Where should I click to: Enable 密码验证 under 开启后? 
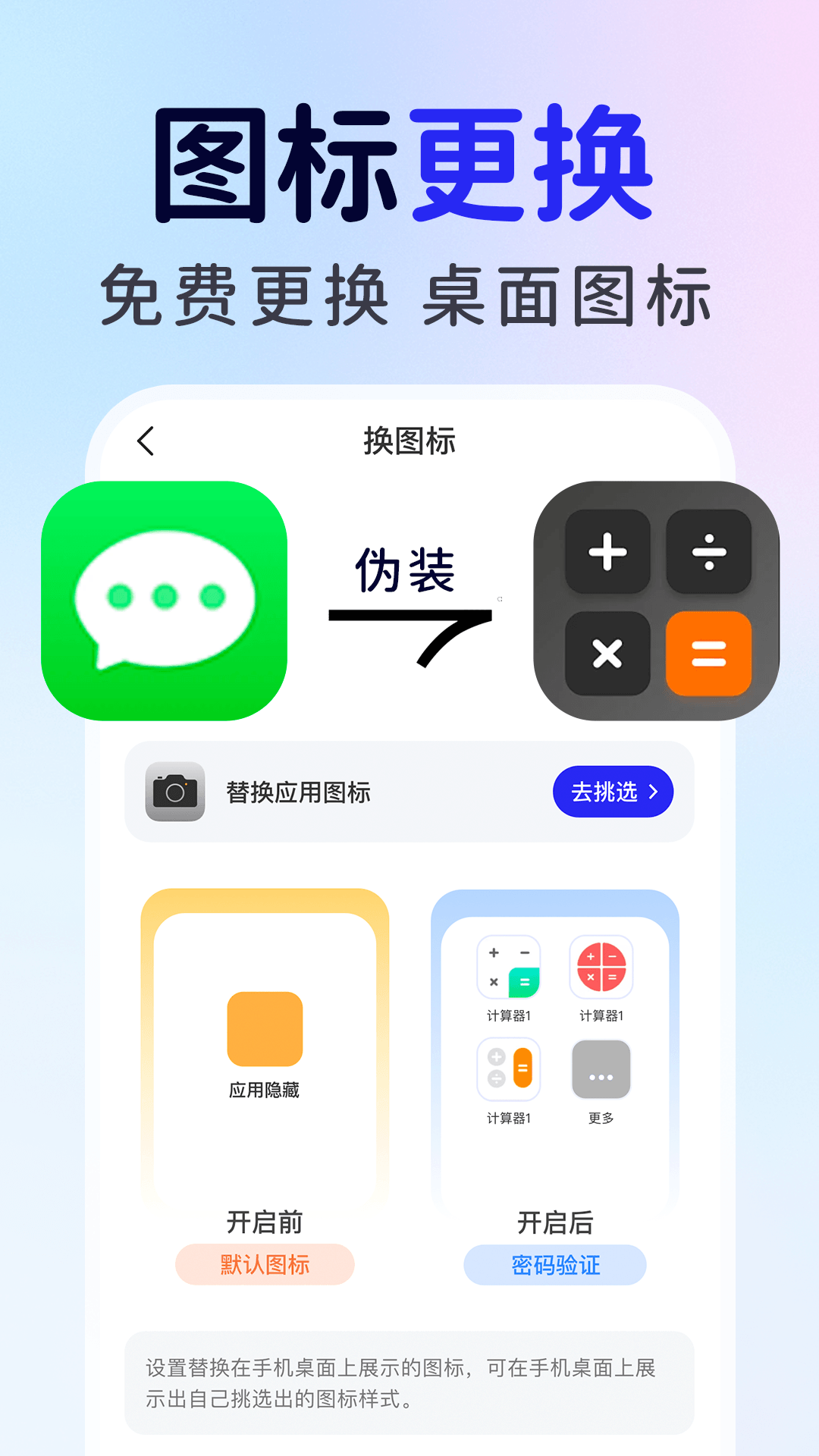pos(554,1265)
